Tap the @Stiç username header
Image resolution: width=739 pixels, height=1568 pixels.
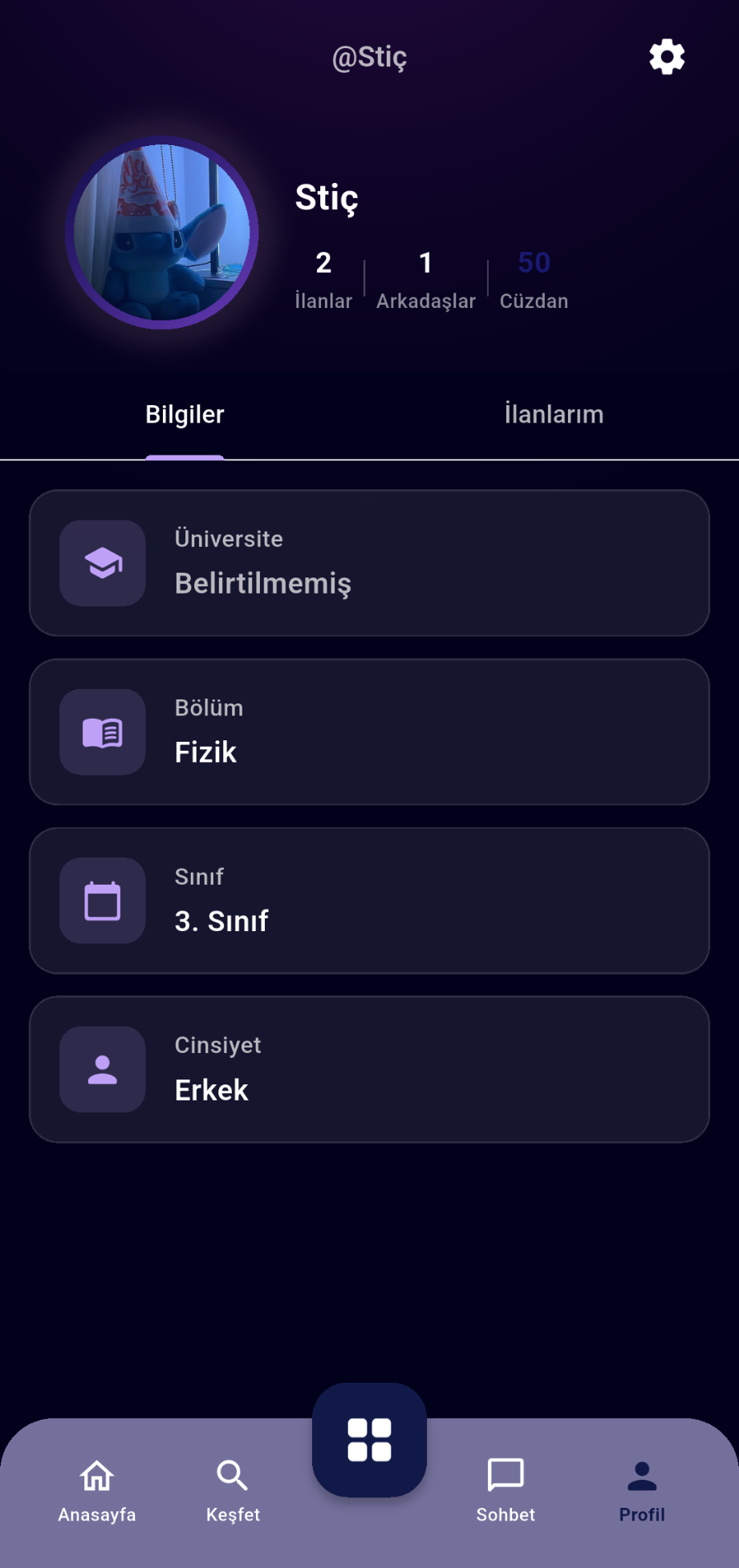tap(369, 57)
